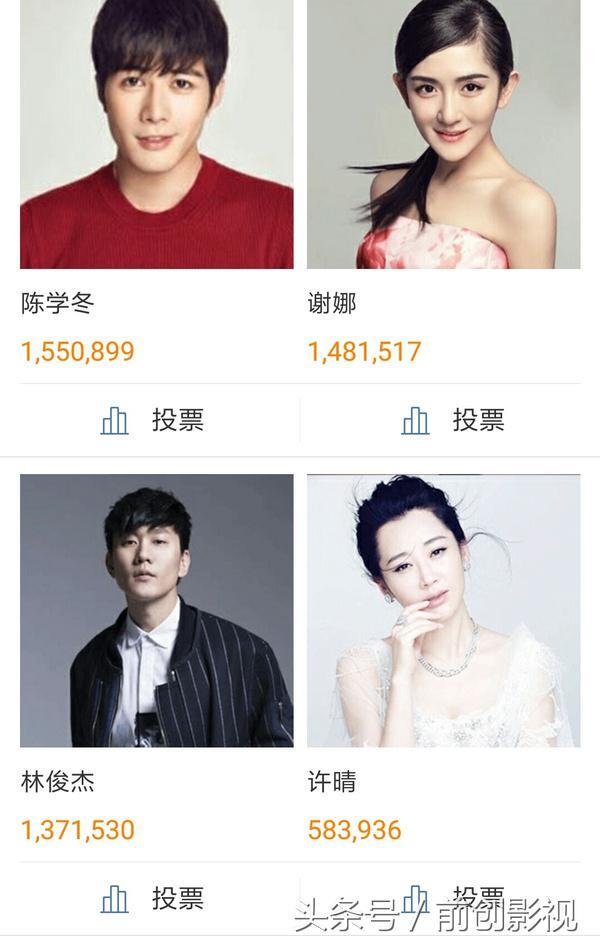
Task: Open the 林俊杰 photo tile
Action: (156, 610)
